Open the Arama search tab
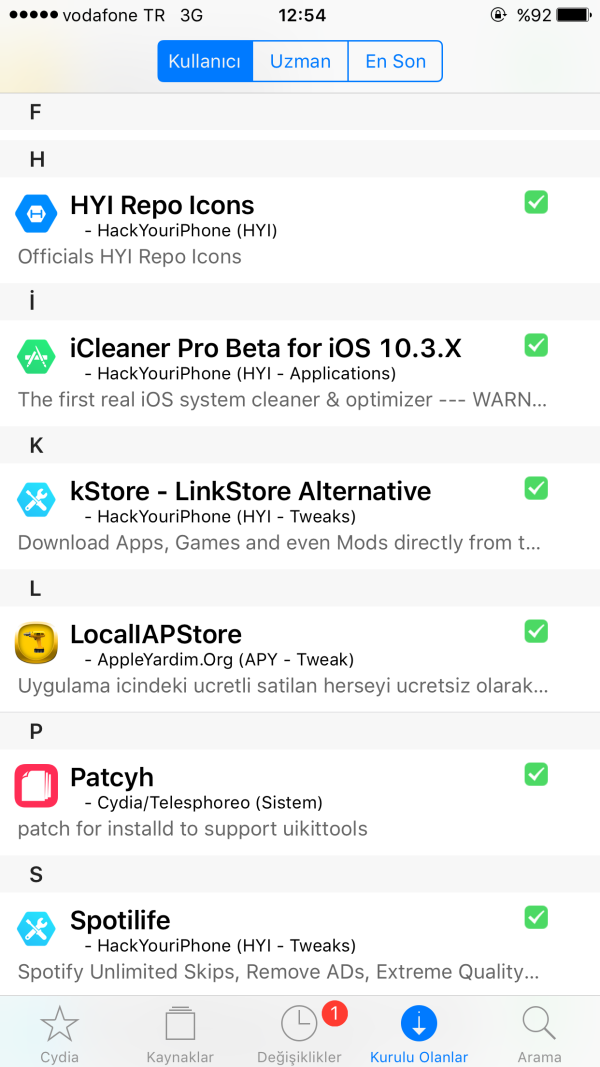600x1067 pixels. click(x=539, y=1034)
